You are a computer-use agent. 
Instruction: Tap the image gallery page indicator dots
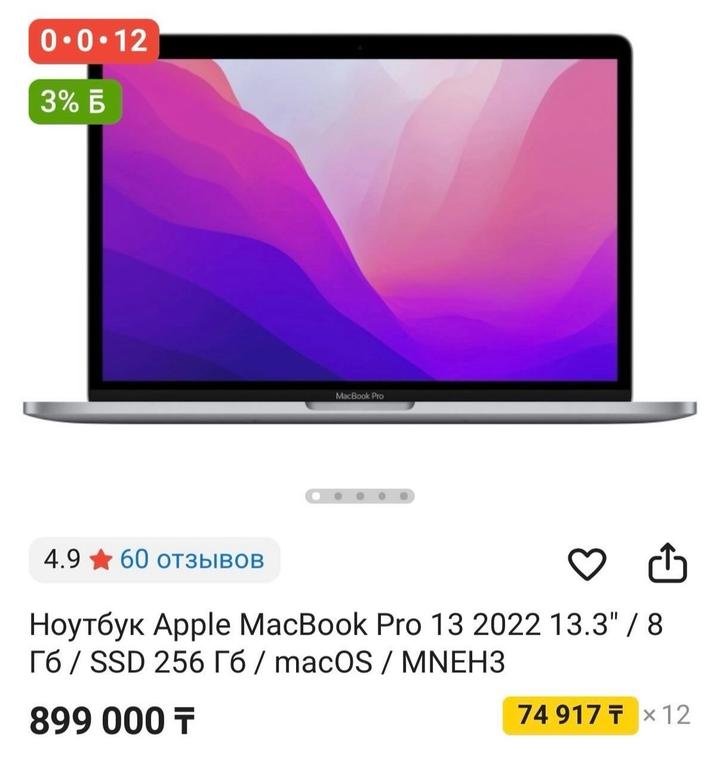tap(360, 495)
